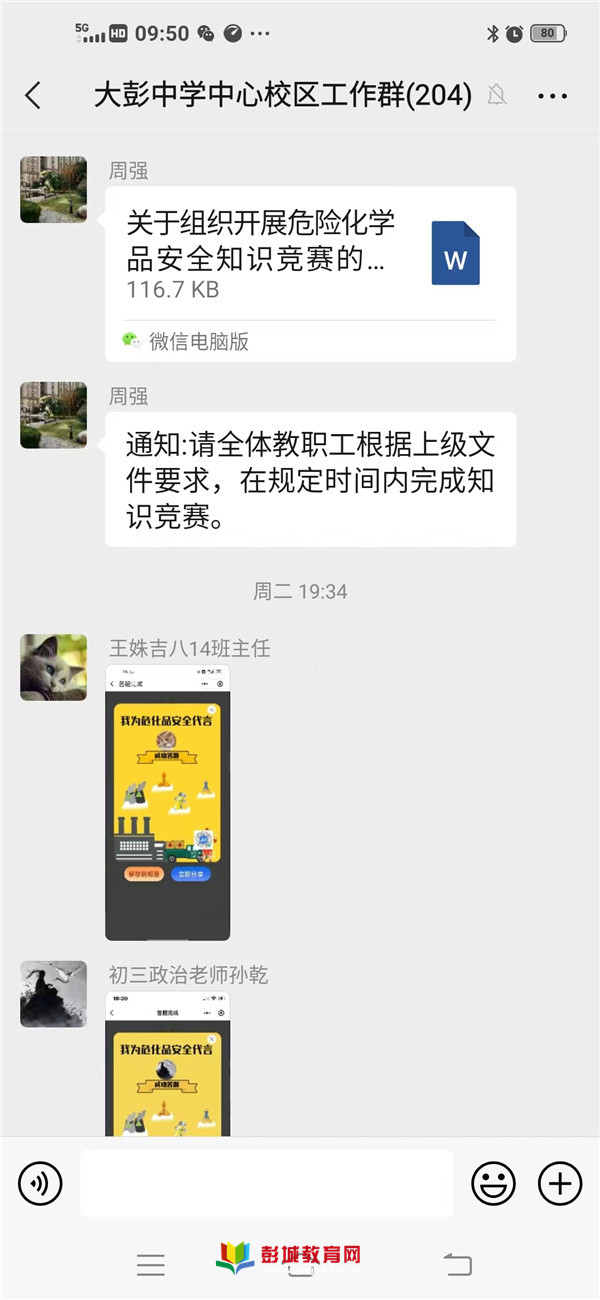Open the plus attachment menu
Image resolution: width=600 pixels, height=1300 pixels.
pos(560,1184)
